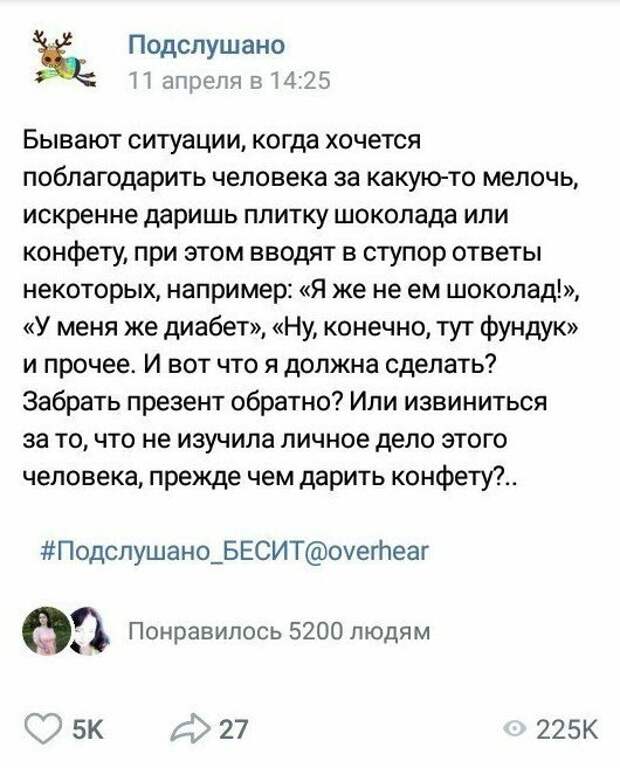
Task: Open the Подслушано community page
Action: (208, 45)
